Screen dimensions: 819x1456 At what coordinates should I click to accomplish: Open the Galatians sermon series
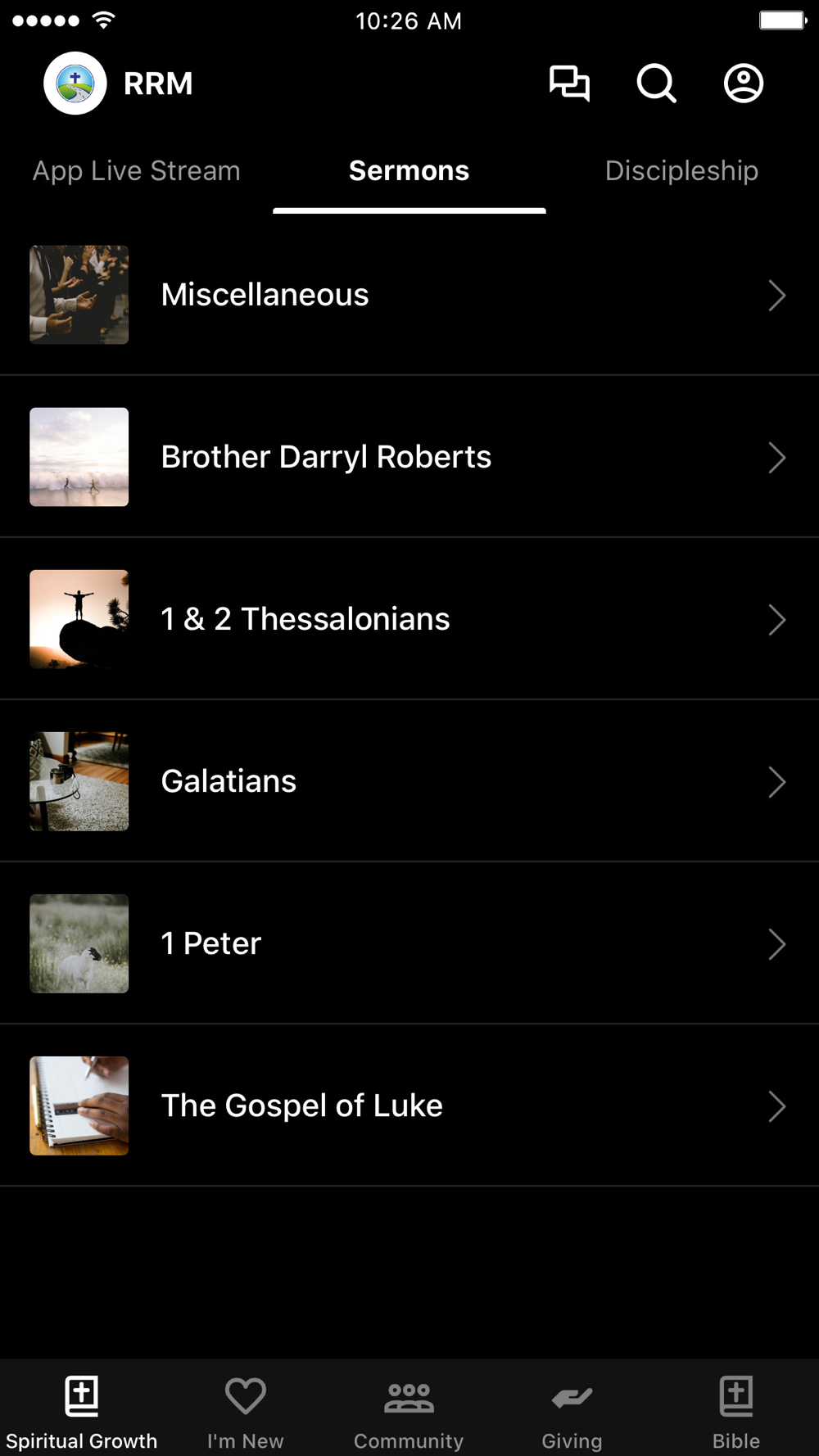tap(409, 781)
